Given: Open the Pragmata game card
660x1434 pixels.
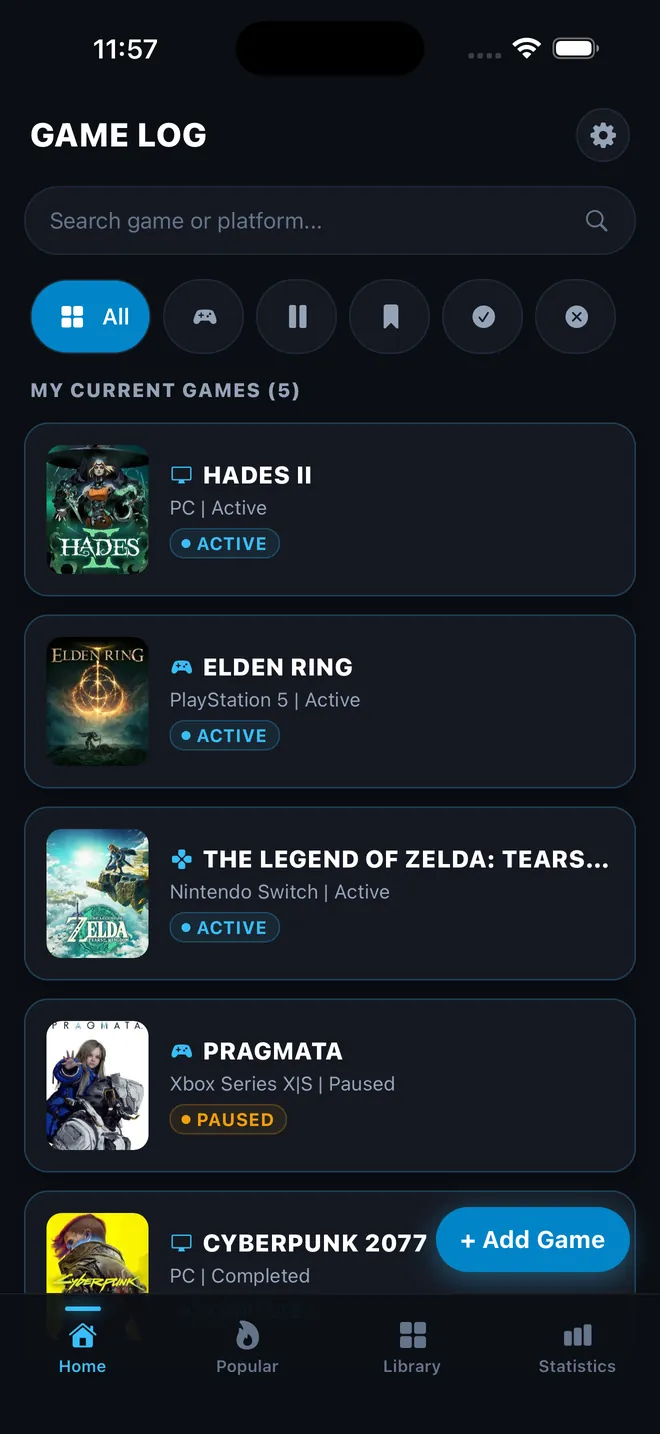Looking at the screenshot, I should click(330, 1085).
